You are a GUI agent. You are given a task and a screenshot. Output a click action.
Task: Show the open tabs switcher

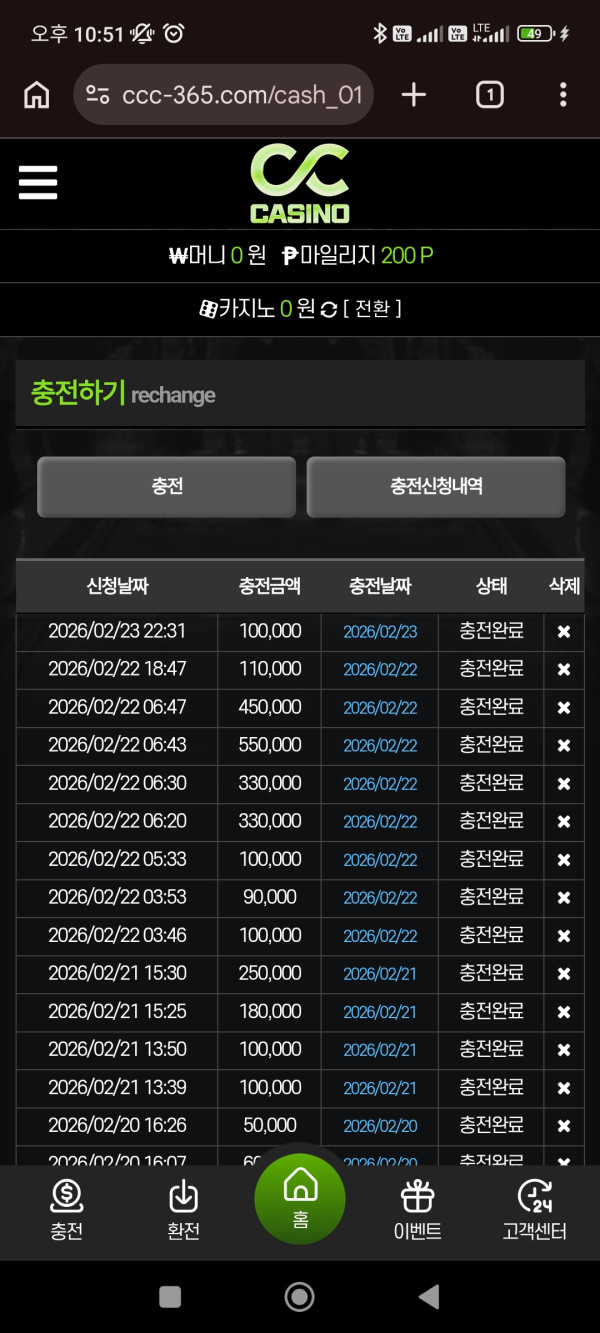pos(489,95)
